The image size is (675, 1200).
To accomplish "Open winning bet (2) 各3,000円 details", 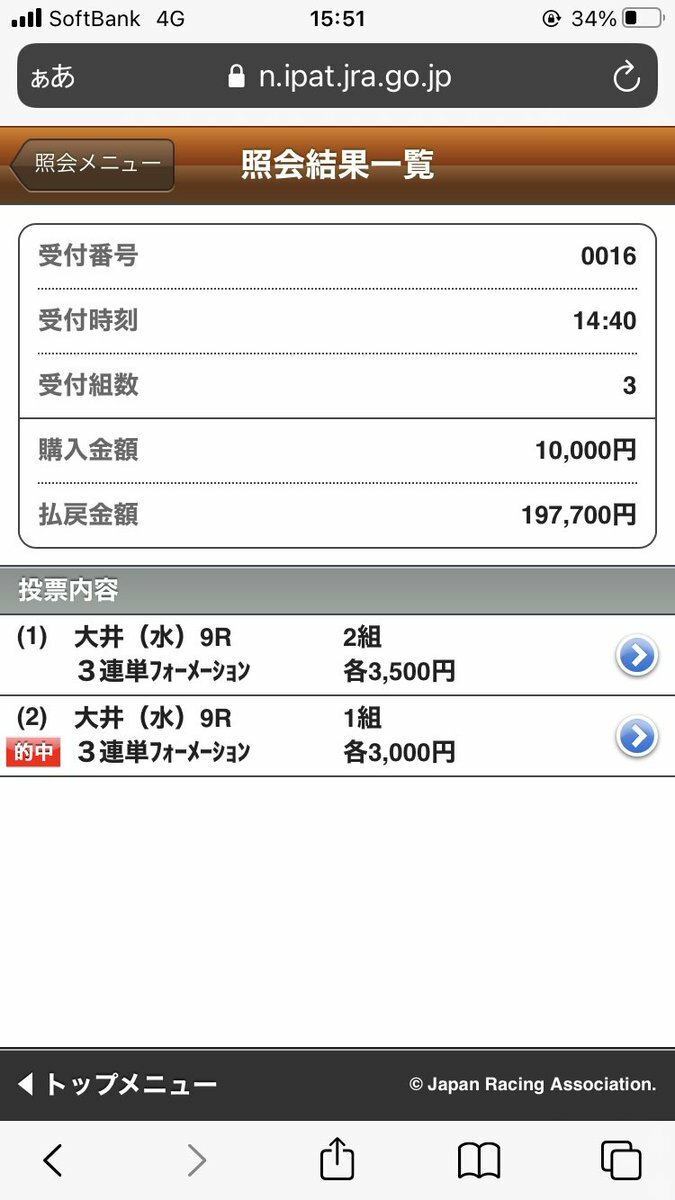I will click(637, 737).
